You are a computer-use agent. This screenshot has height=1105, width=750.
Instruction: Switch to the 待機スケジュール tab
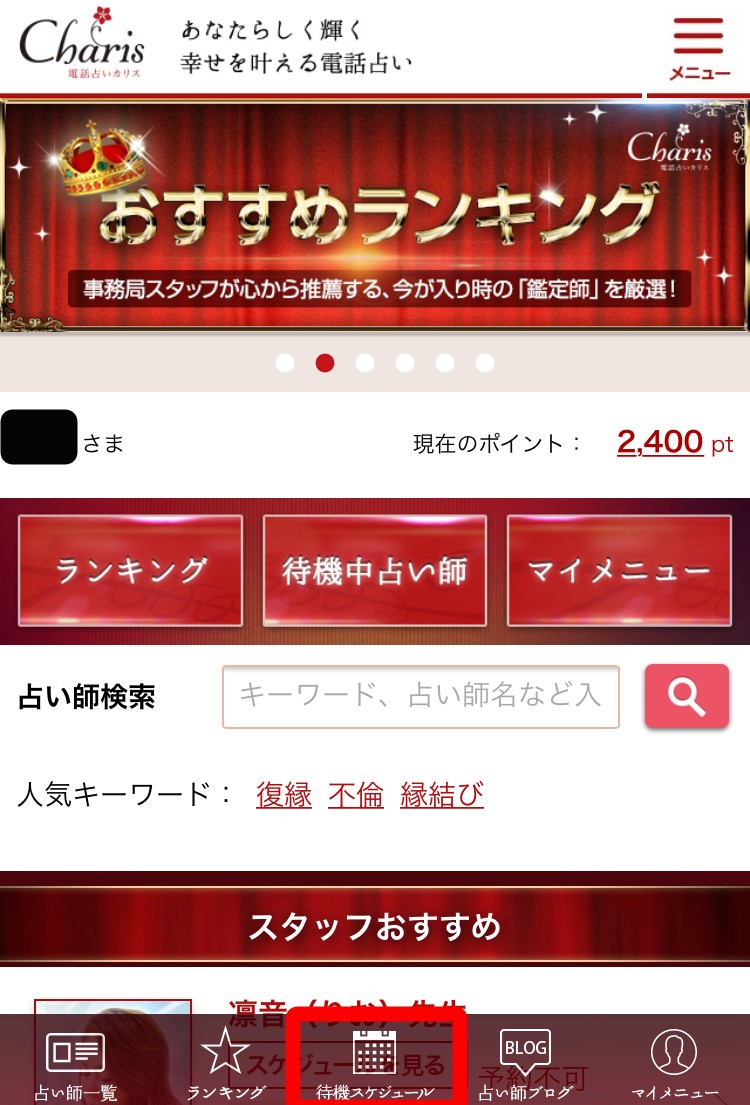coord(376,1063)
